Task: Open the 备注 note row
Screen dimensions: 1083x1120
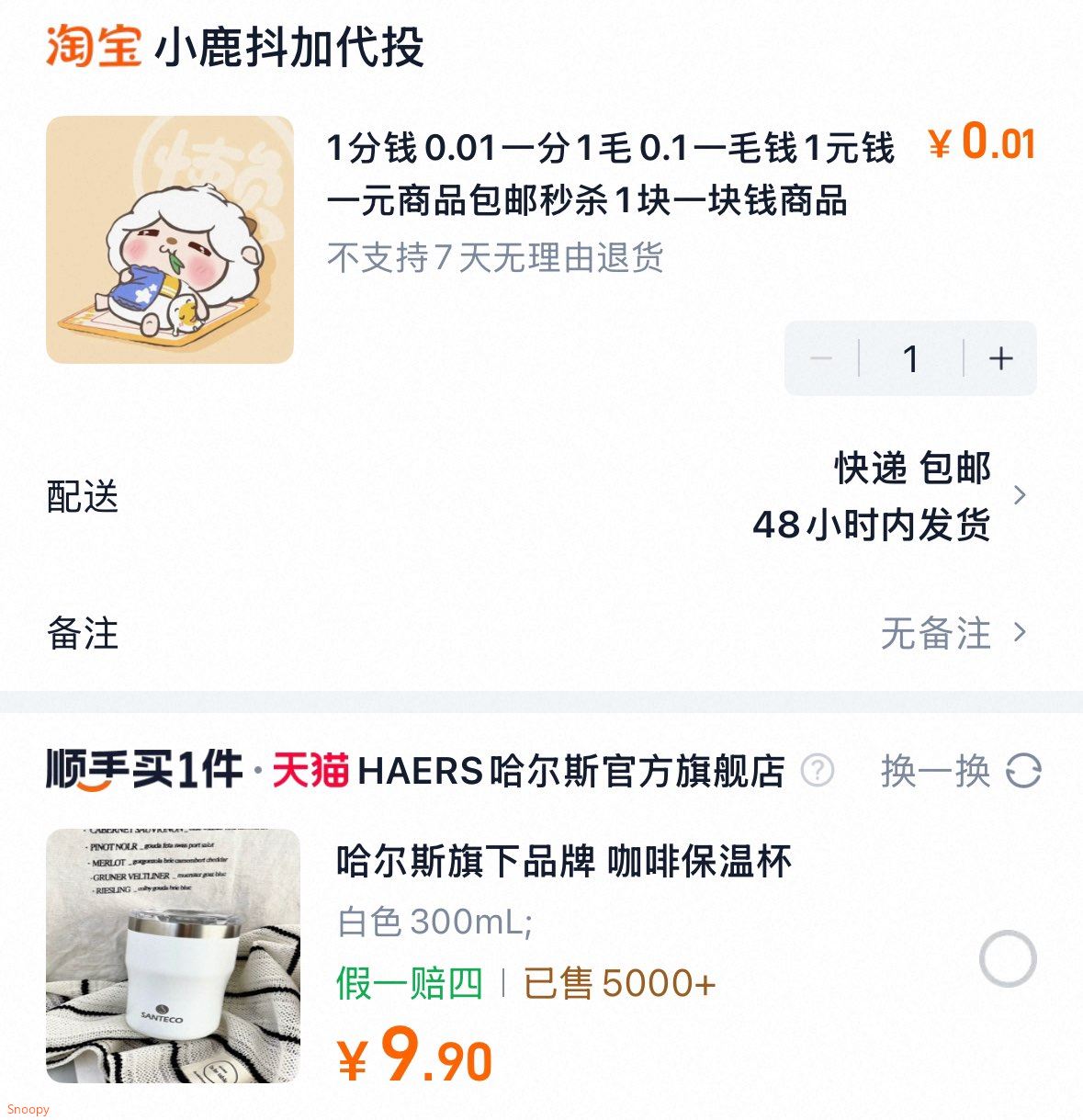Action: 541,633
